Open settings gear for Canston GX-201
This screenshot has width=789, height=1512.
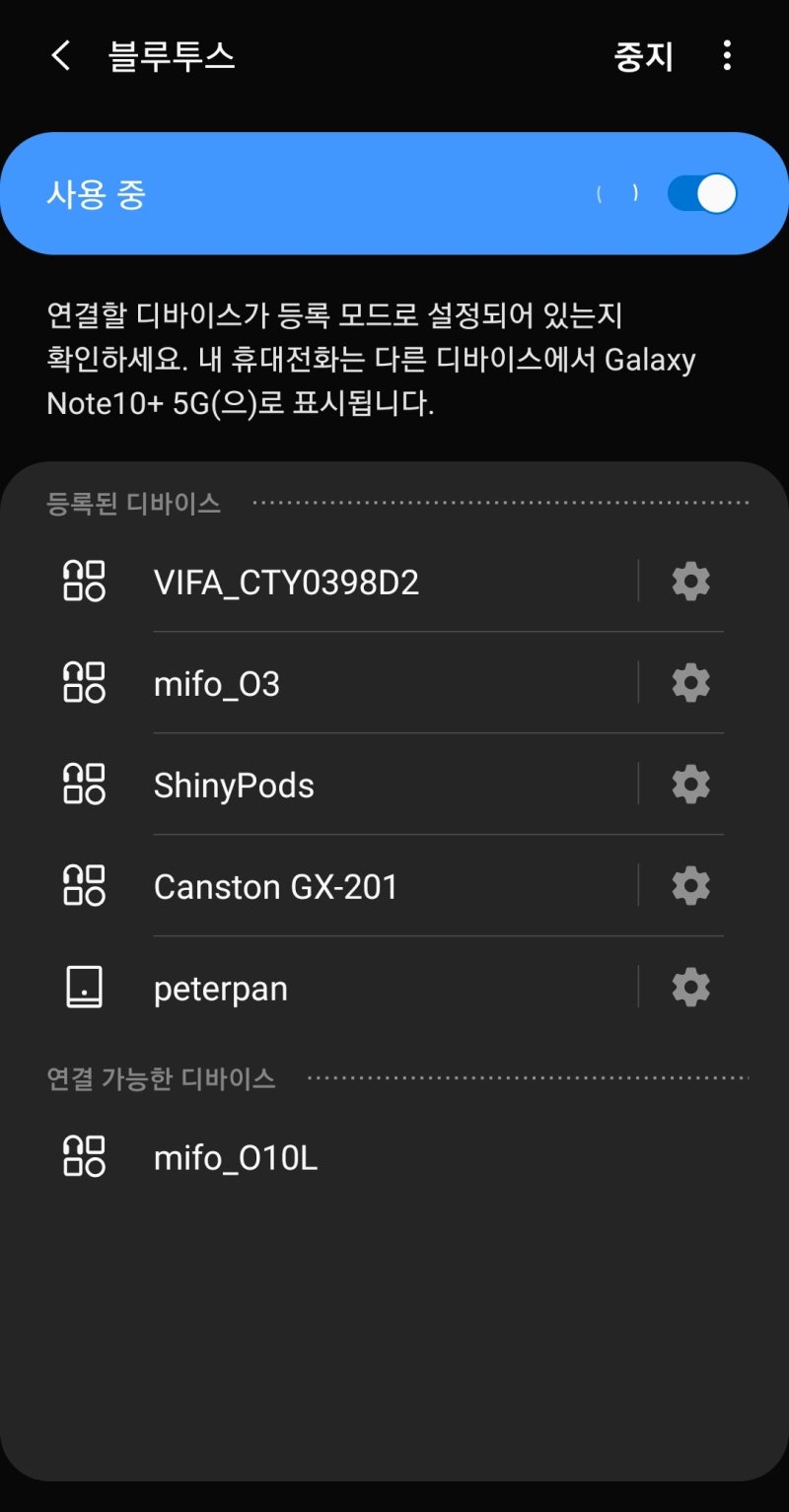[690, 886]
